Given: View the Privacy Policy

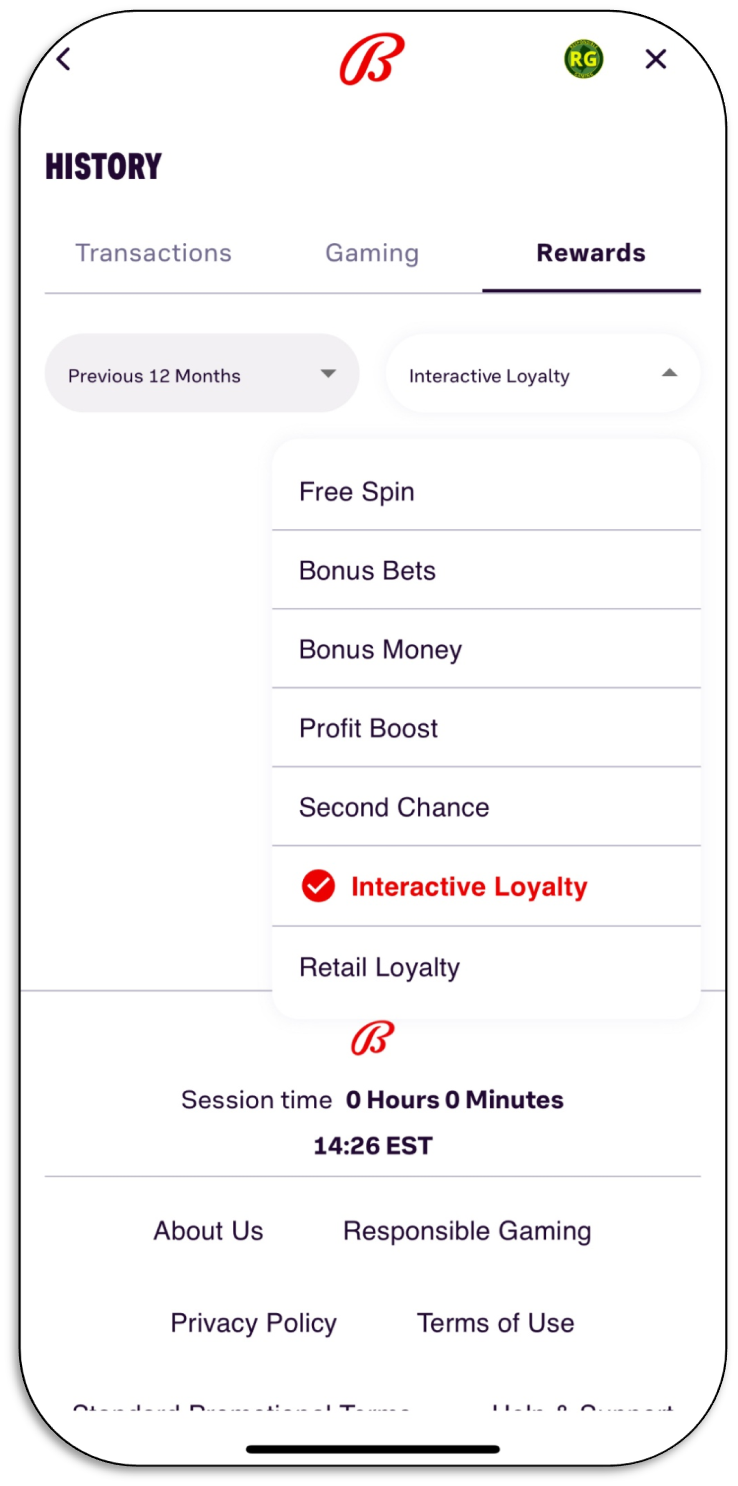Looking at the screenshot, I should tap(253, 1322).
